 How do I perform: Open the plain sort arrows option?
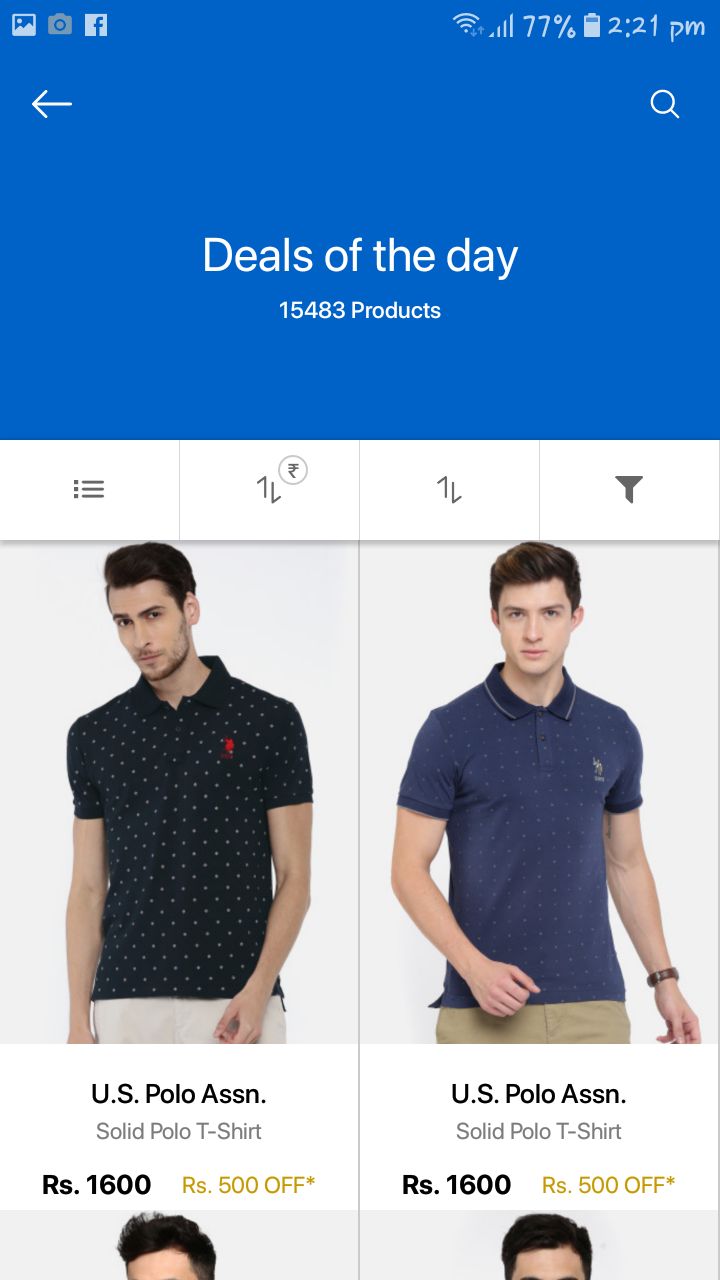coord(449,489)
